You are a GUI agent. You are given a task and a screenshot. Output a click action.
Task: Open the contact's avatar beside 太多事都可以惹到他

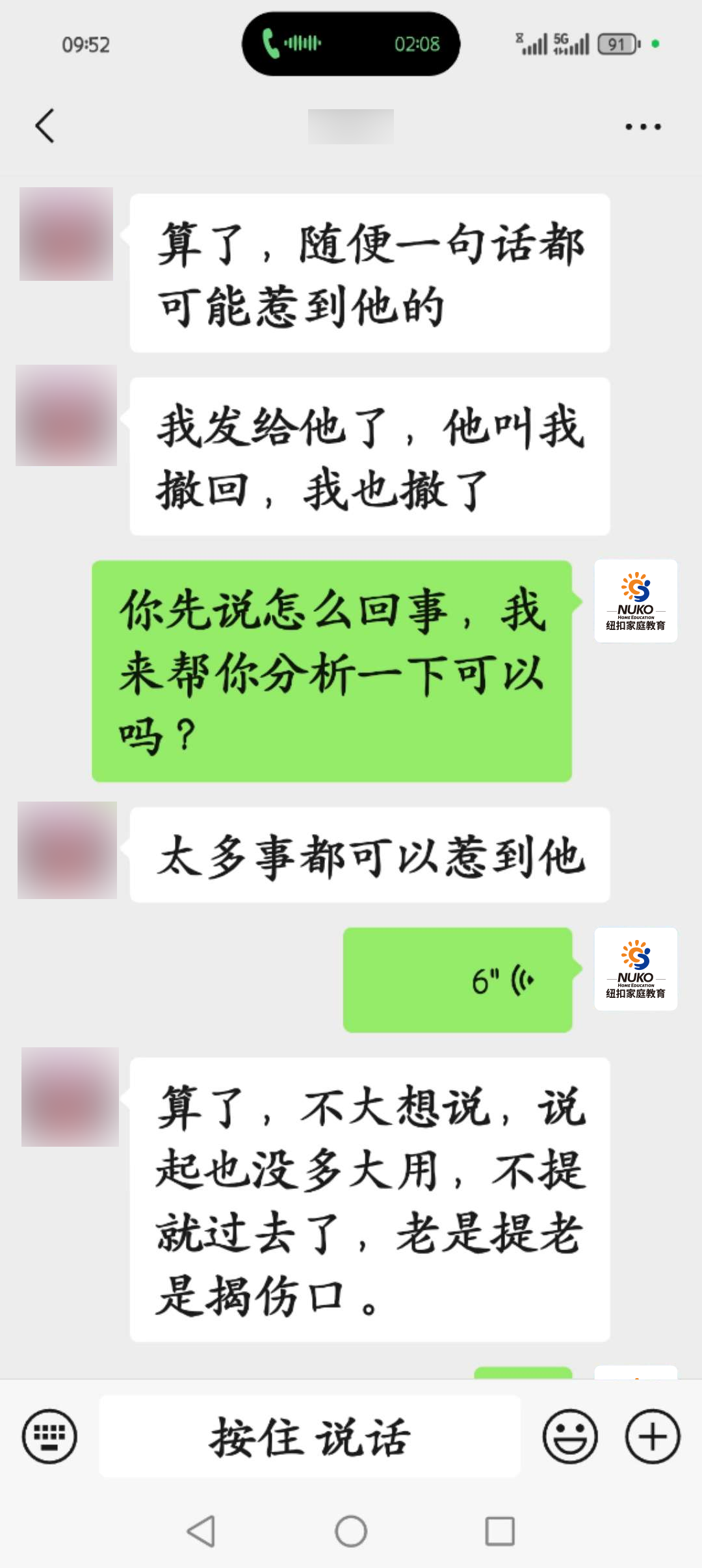[68, 850]
